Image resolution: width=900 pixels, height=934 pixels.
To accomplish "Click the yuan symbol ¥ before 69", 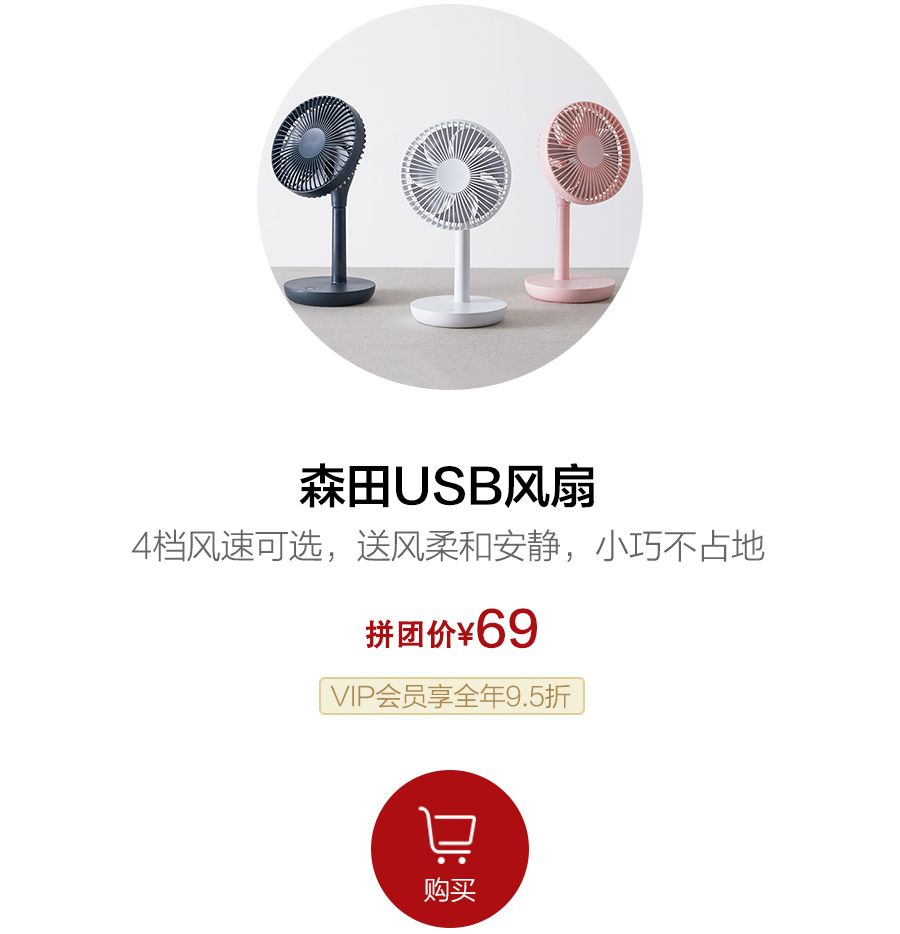I will click(x=467, y=630).
